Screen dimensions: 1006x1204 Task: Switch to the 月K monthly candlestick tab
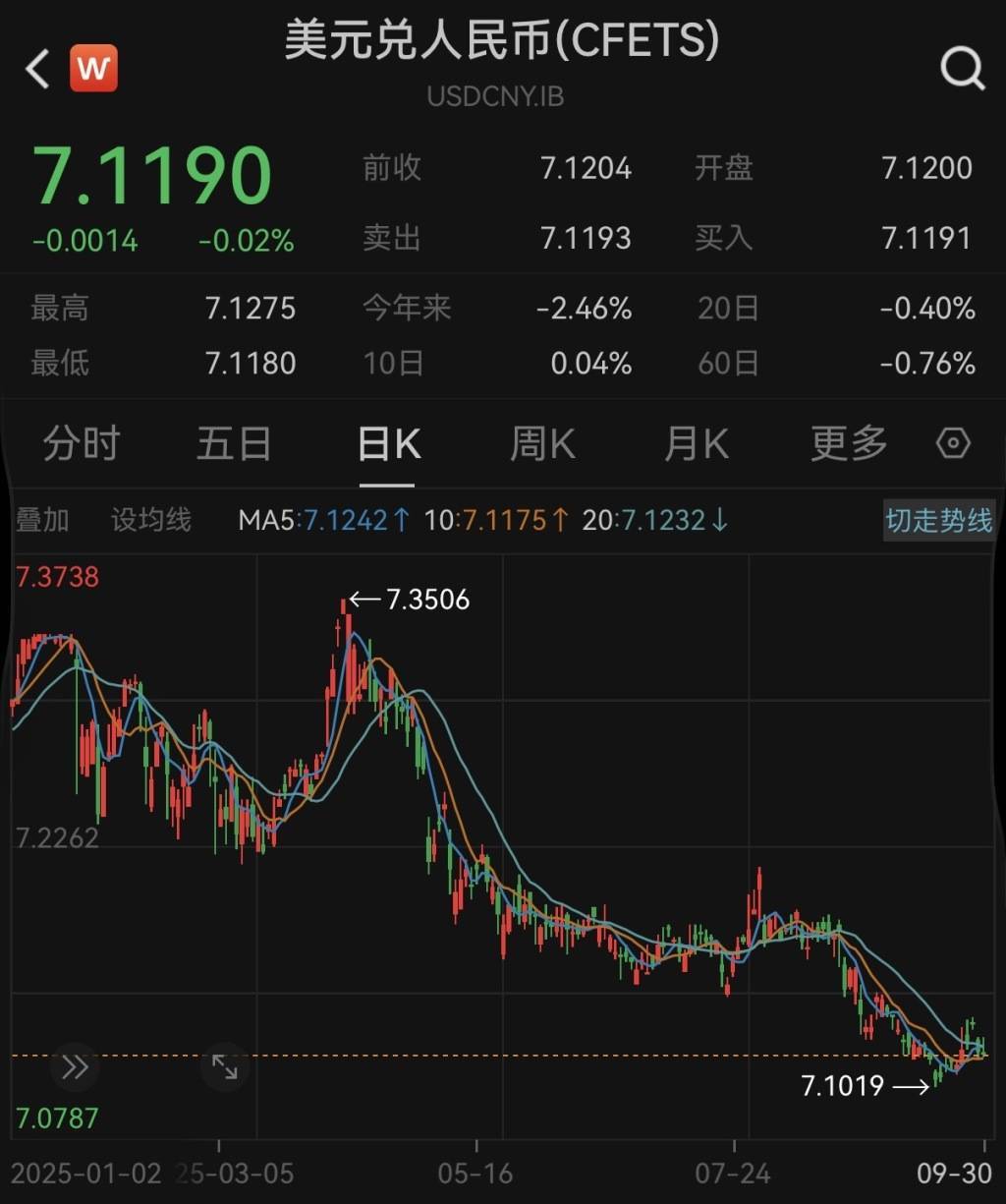click(x=695, y=444)
